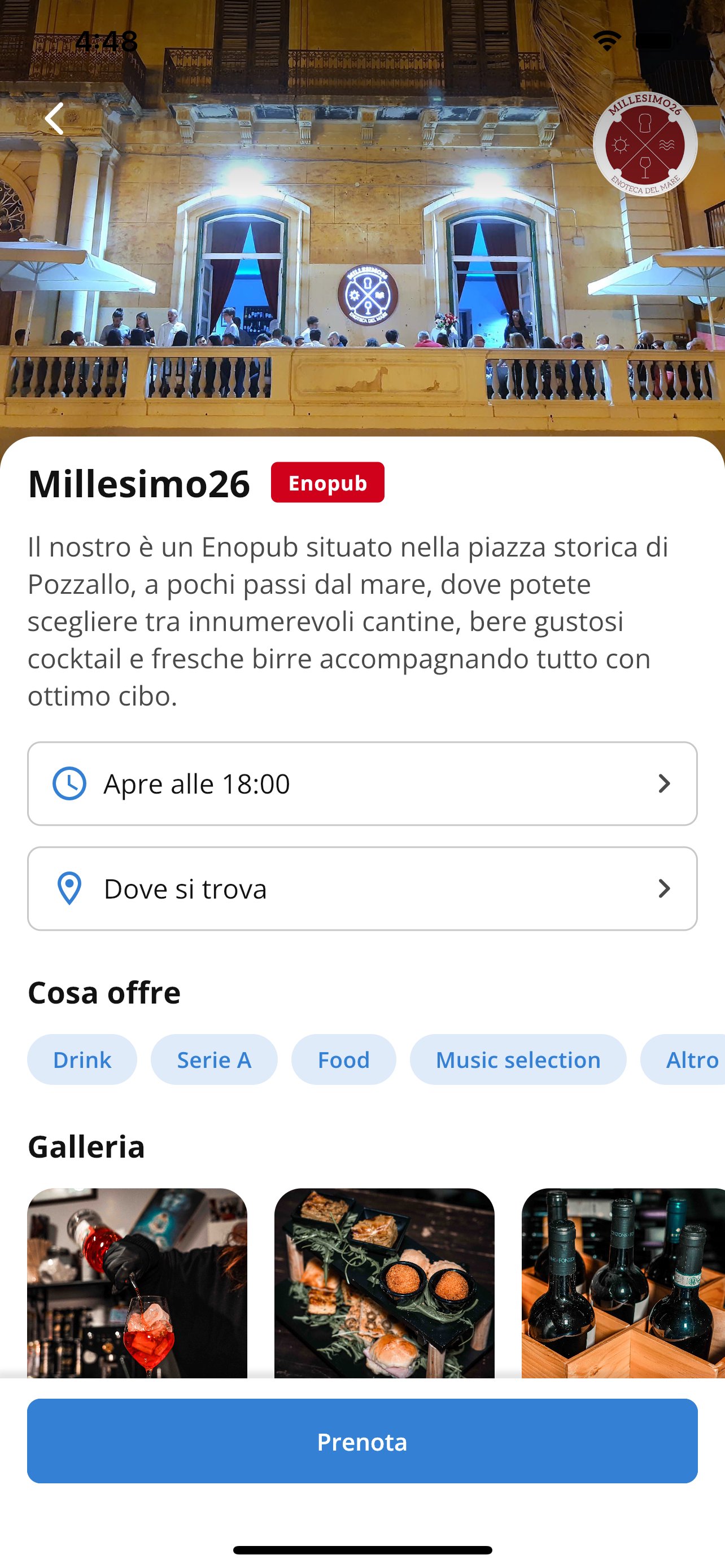Tap the Food chip
Viewport: 725px width, 1568px height.
344,1060
